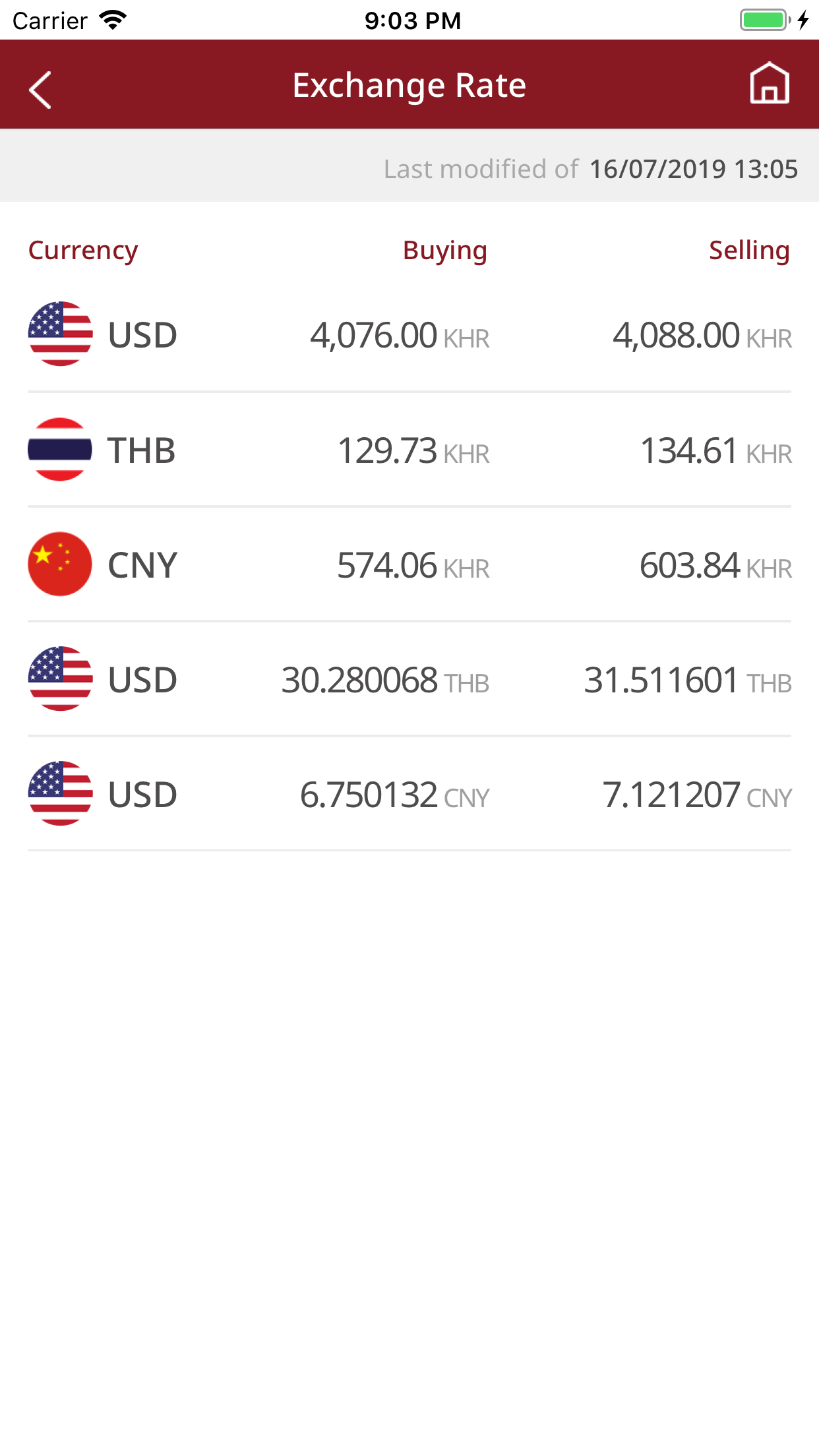The height and width of the screenshot is (1456, 819).
Task: Tap the Wi-Fi icon in status bar
Action: pyautogui.click(x=111, y=19)
